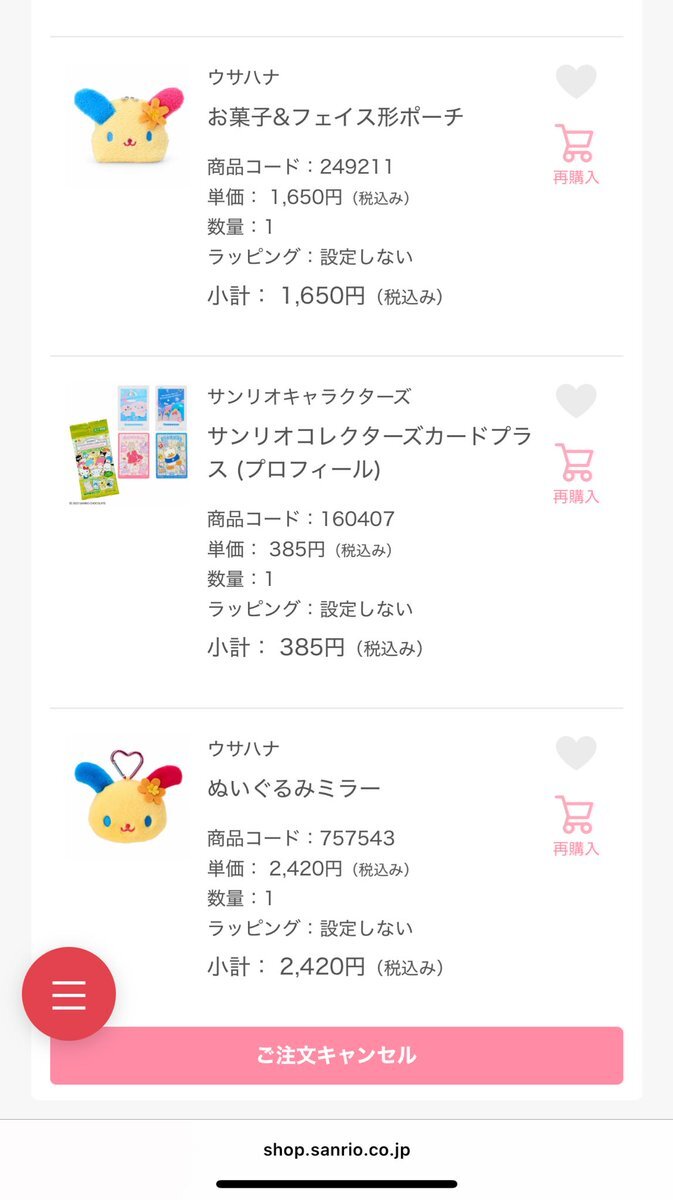Repurchase the お菓子&フェイス形ポーチ
Viewport: 673px width, 1200px height.
(x=576, y=154)
